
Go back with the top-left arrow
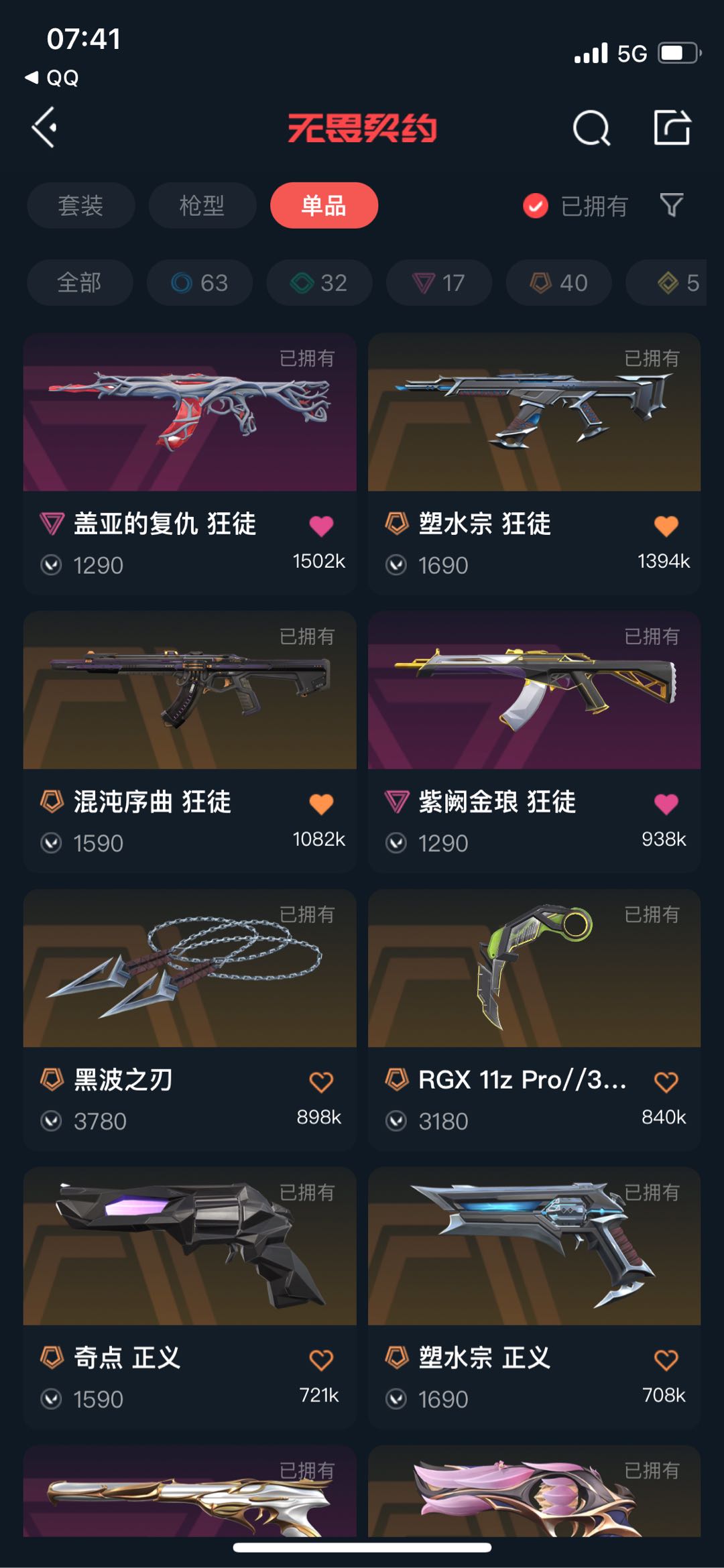point(44,127)
